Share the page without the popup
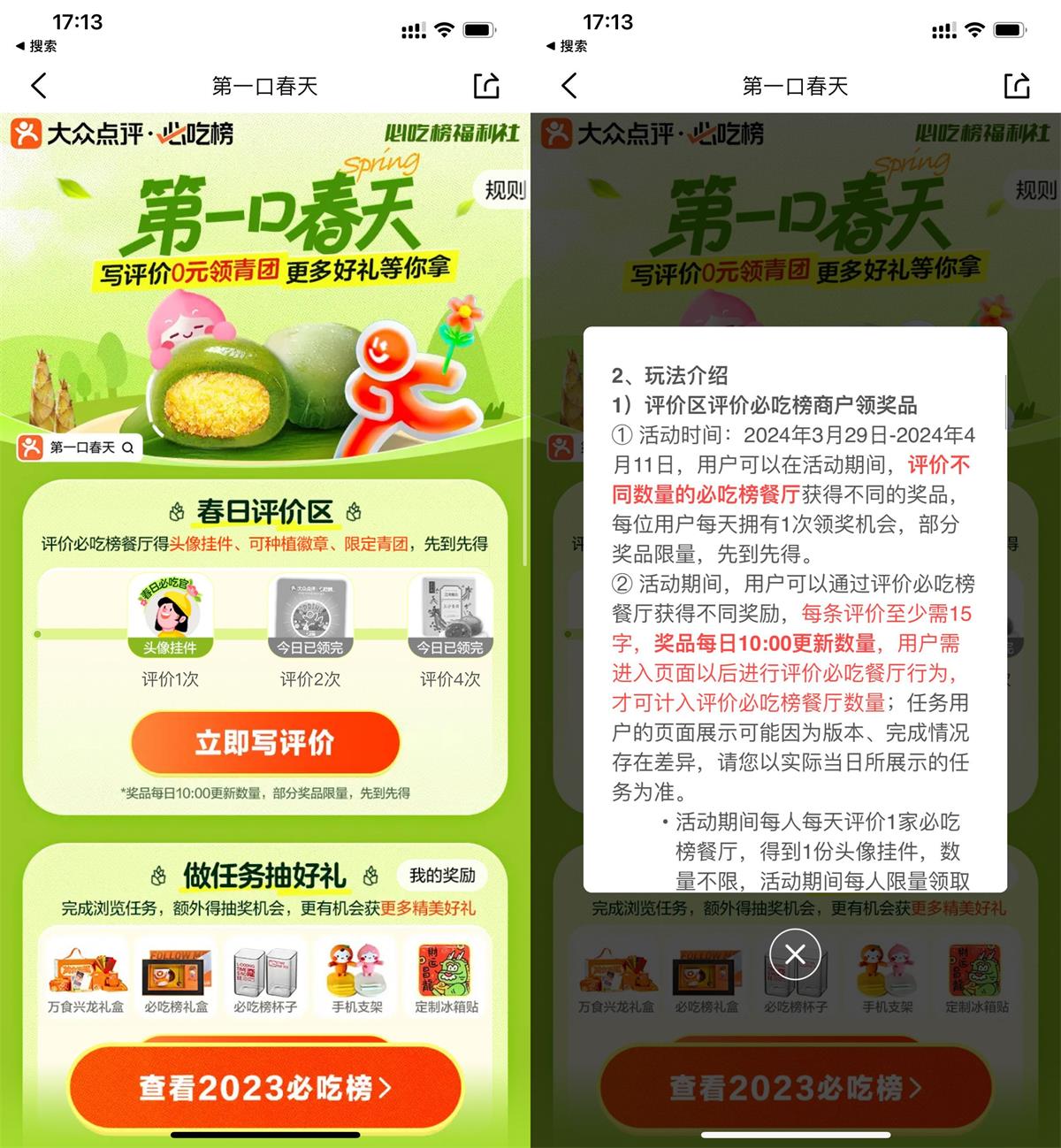Viewport: 1061px width, 1148px height. (487, 86)
